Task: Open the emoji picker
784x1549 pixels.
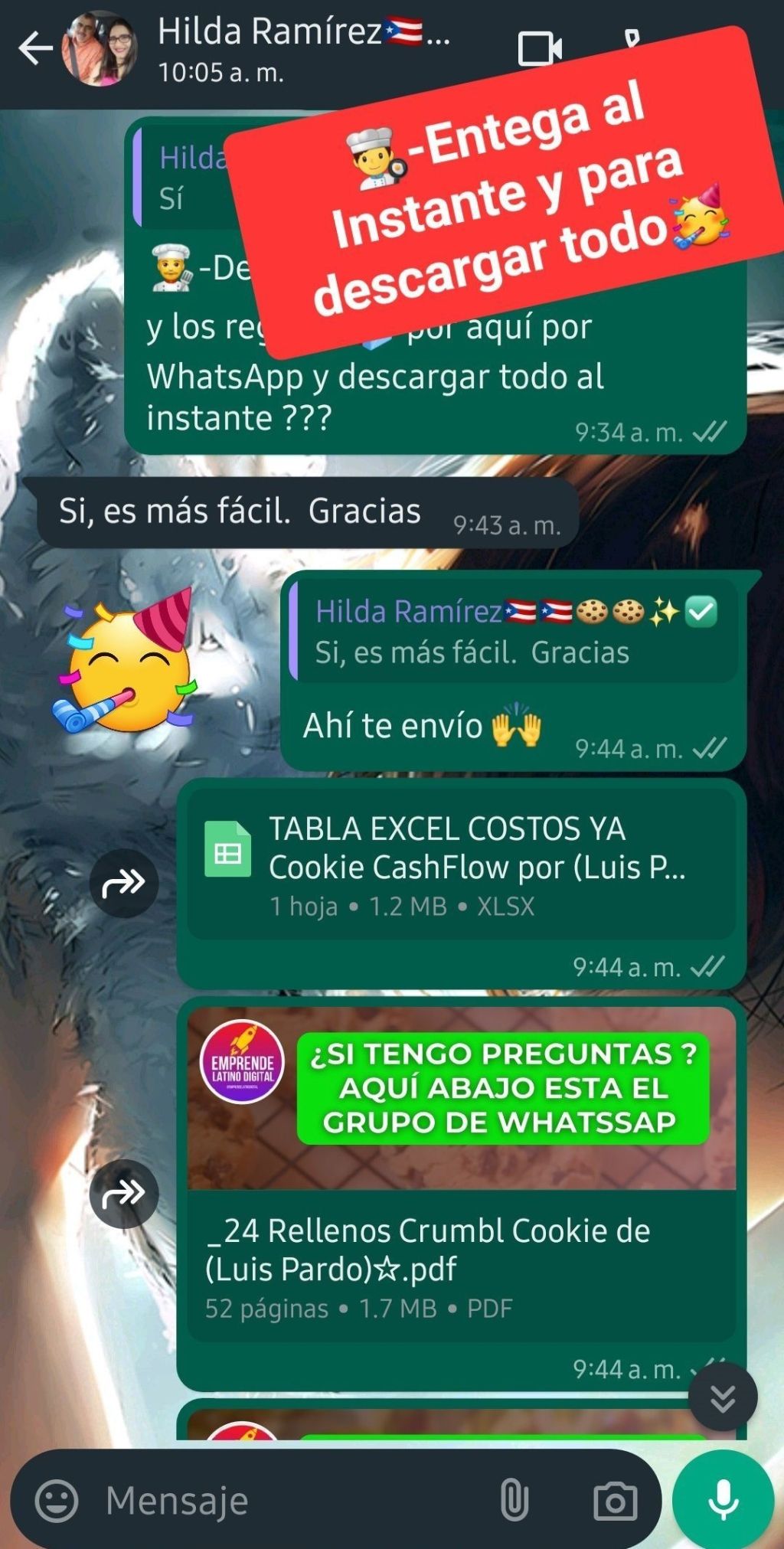Action: (57, 1500)
